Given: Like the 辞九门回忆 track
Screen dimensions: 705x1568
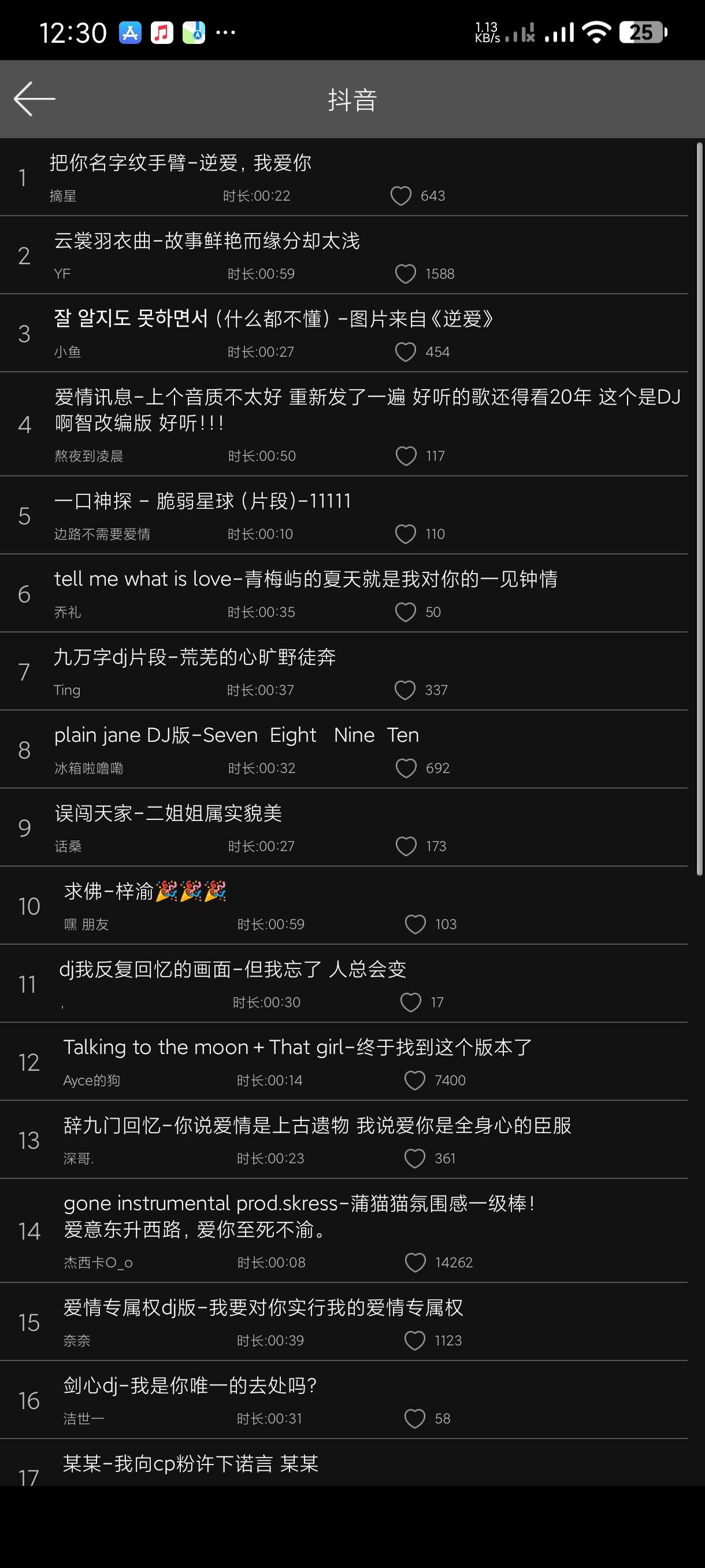Looking at the screenshot, I should [x=415, y=1158].
